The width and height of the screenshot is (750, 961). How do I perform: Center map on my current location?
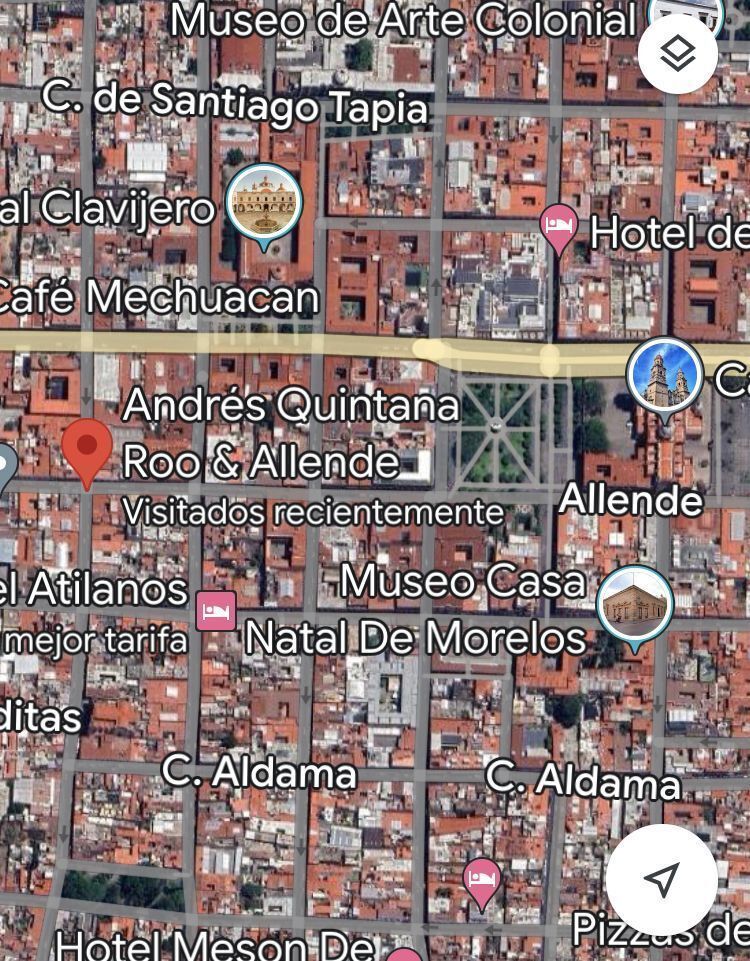tap(661, 879)
